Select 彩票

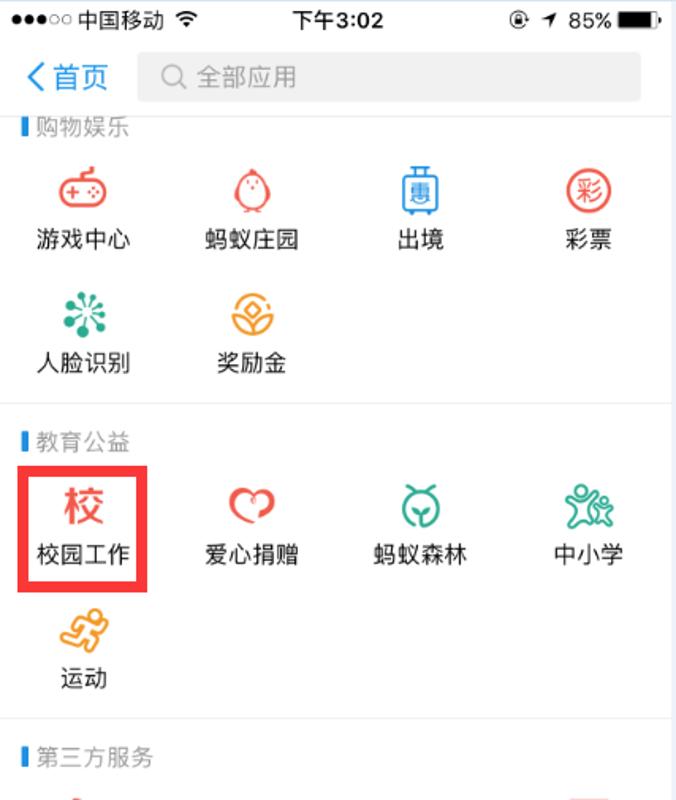588,208
